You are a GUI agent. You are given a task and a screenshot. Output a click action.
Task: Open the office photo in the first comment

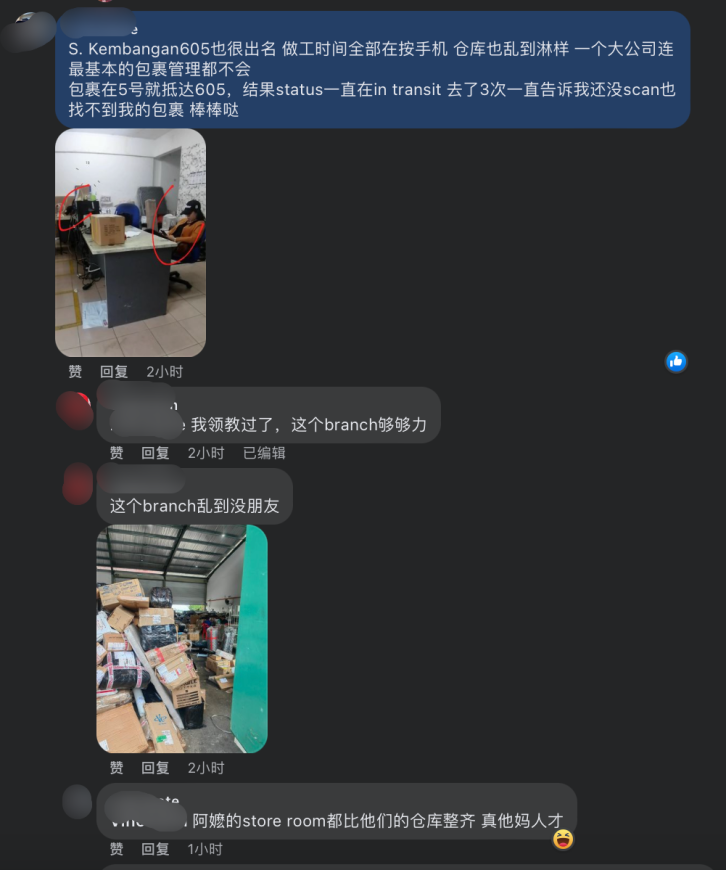point(130,242)
